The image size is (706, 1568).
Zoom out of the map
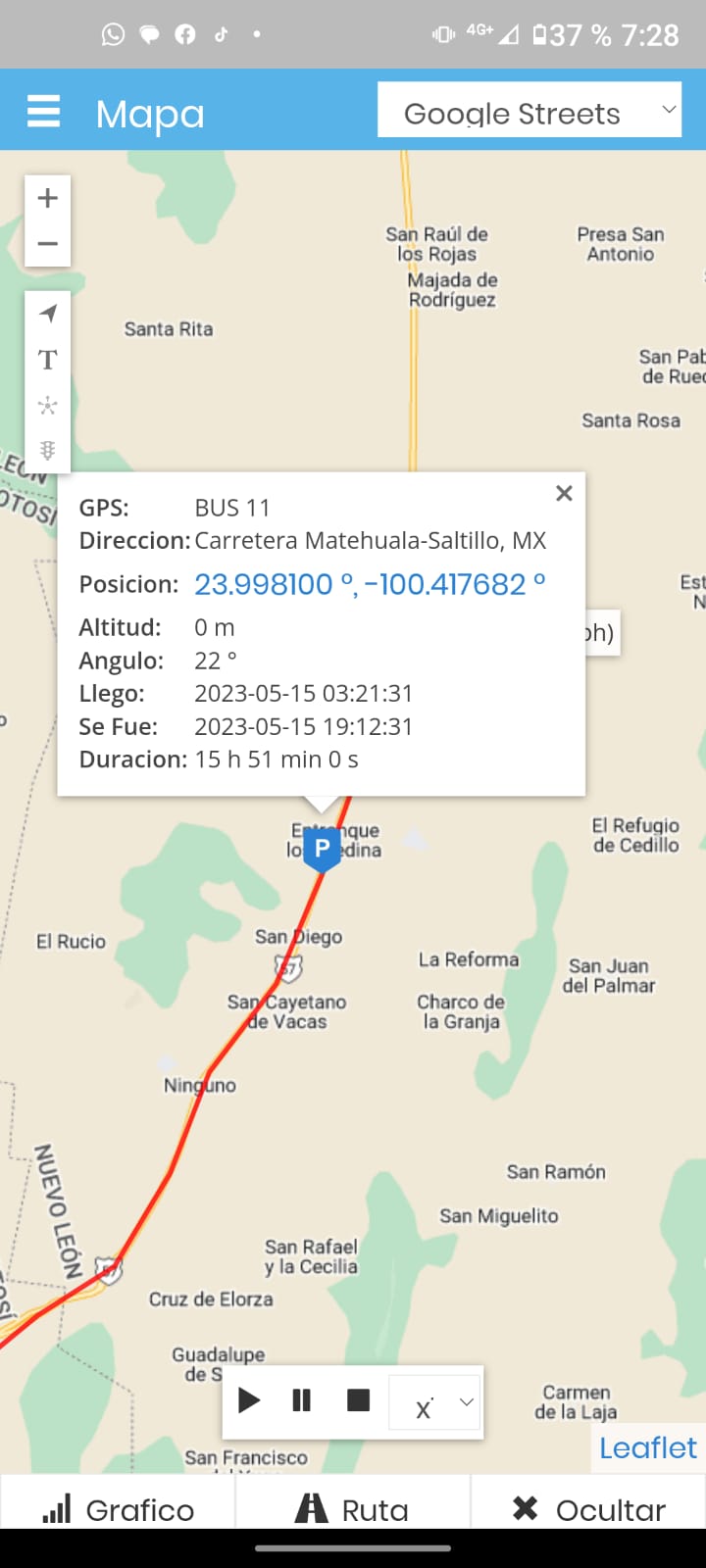click(47, 243)
